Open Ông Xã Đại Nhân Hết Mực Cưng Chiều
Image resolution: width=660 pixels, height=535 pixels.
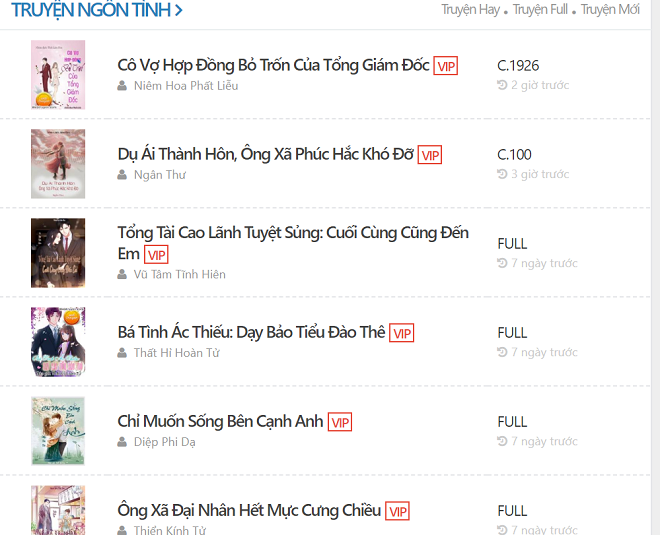tap(249, 510)
